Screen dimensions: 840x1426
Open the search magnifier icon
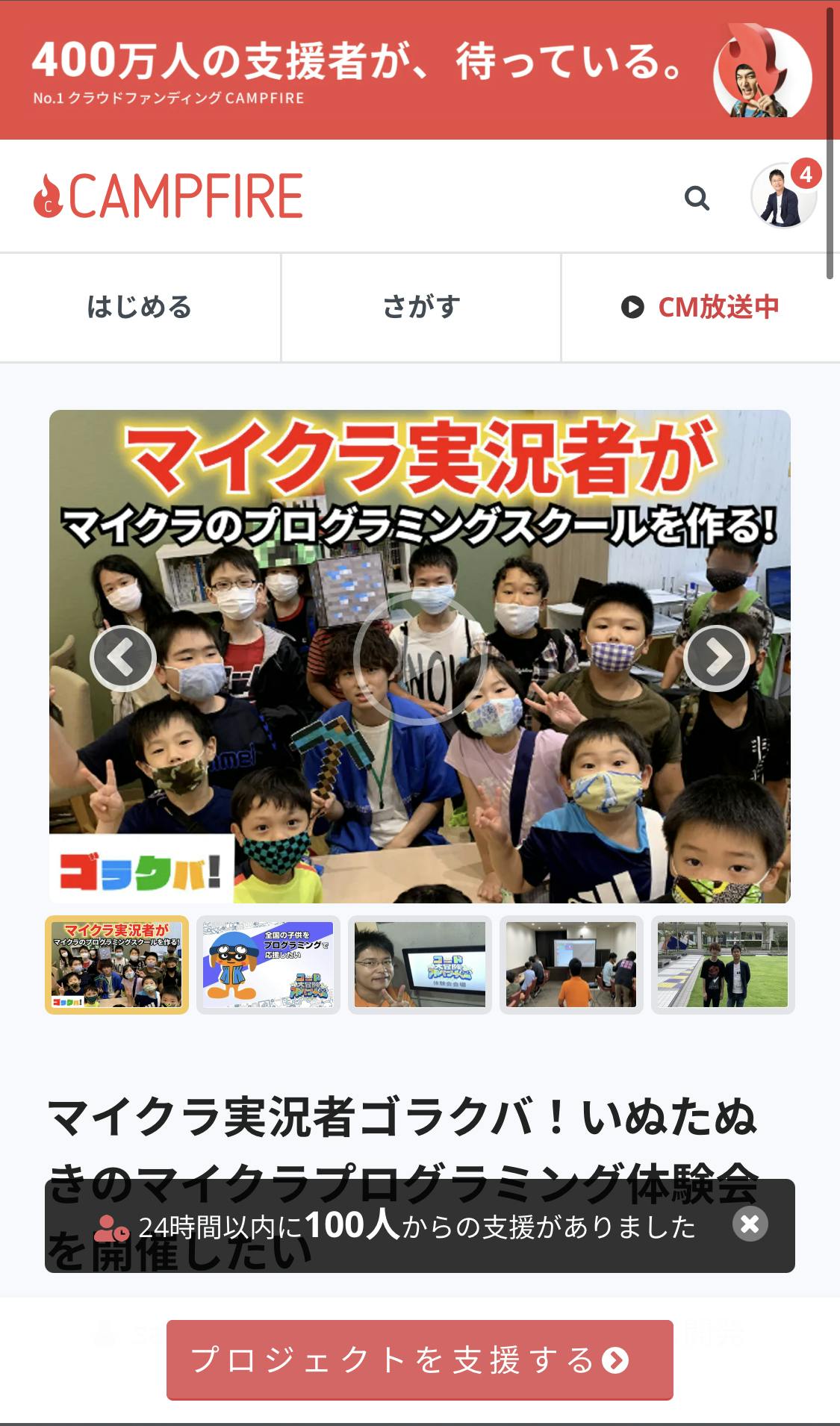[x=697, y=198]
